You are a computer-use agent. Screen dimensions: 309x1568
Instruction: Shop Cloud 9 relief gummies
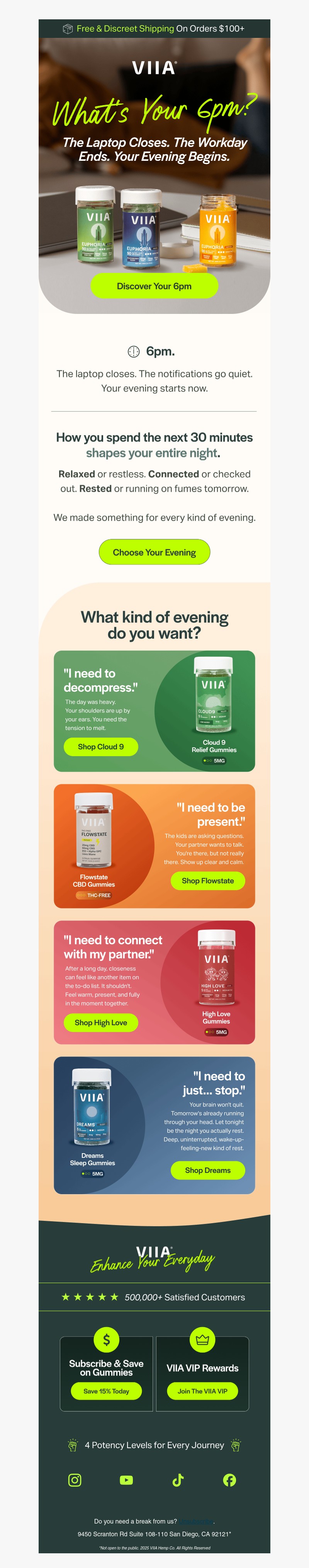(100, 746)
